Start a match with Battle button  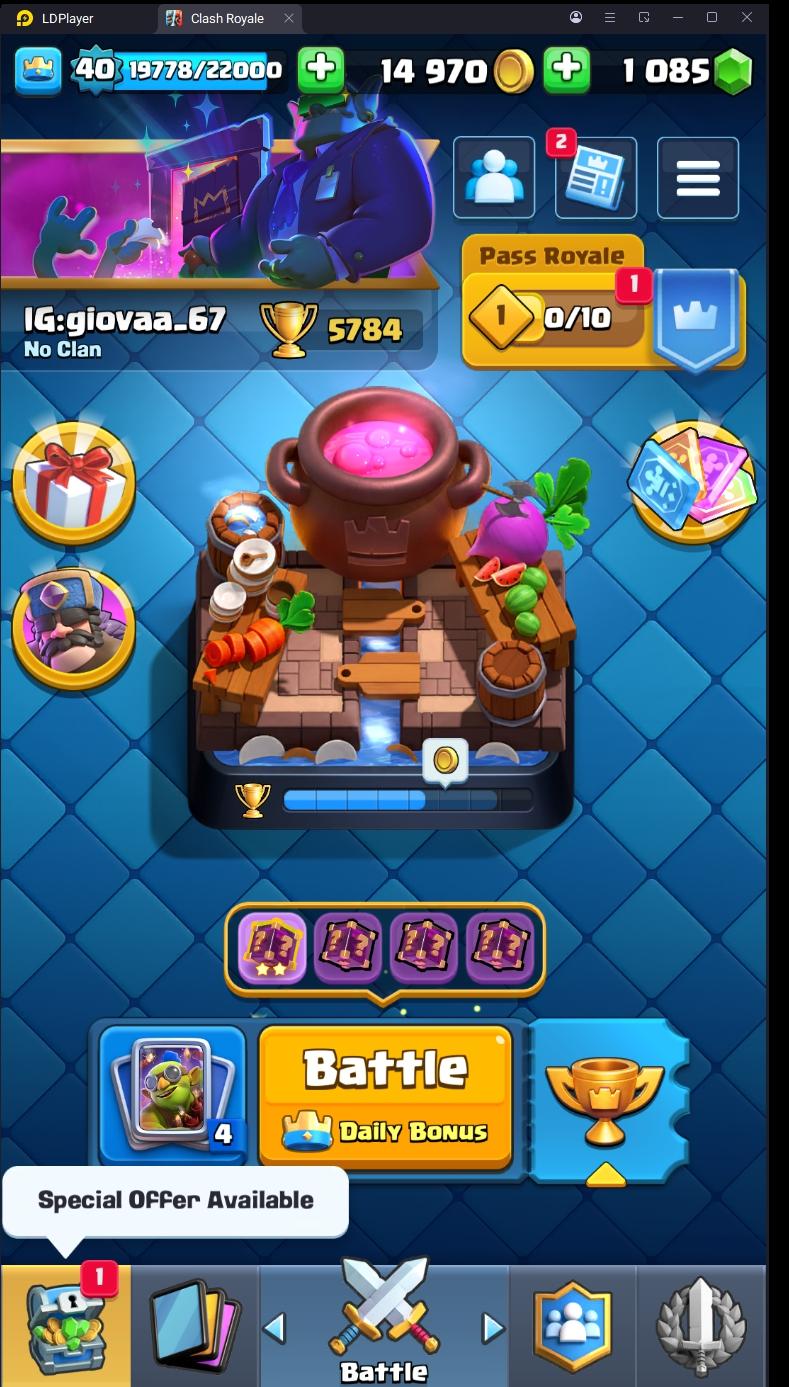pyautogui.click(x=386, y=1094)
